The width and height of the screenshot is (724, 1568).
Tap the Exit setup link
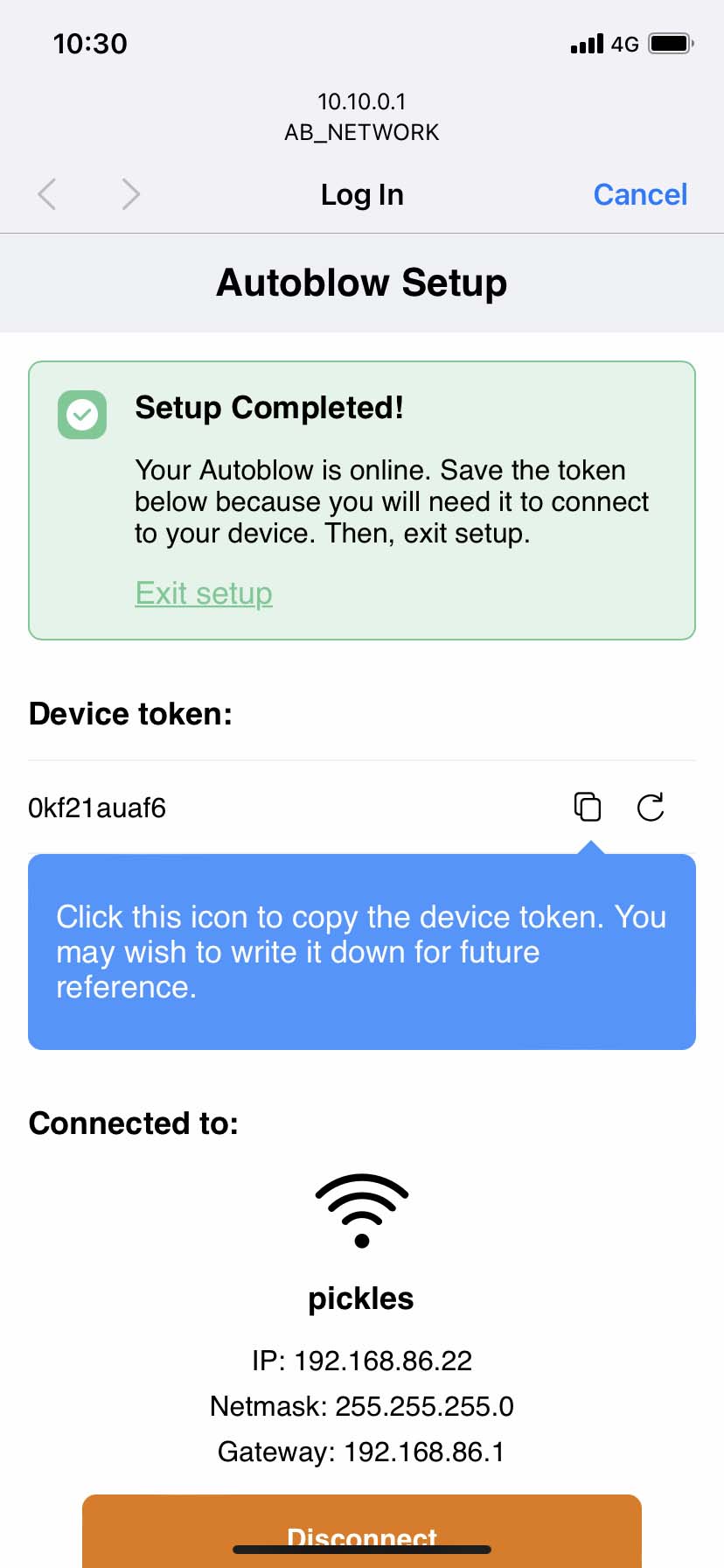point(204,593)
